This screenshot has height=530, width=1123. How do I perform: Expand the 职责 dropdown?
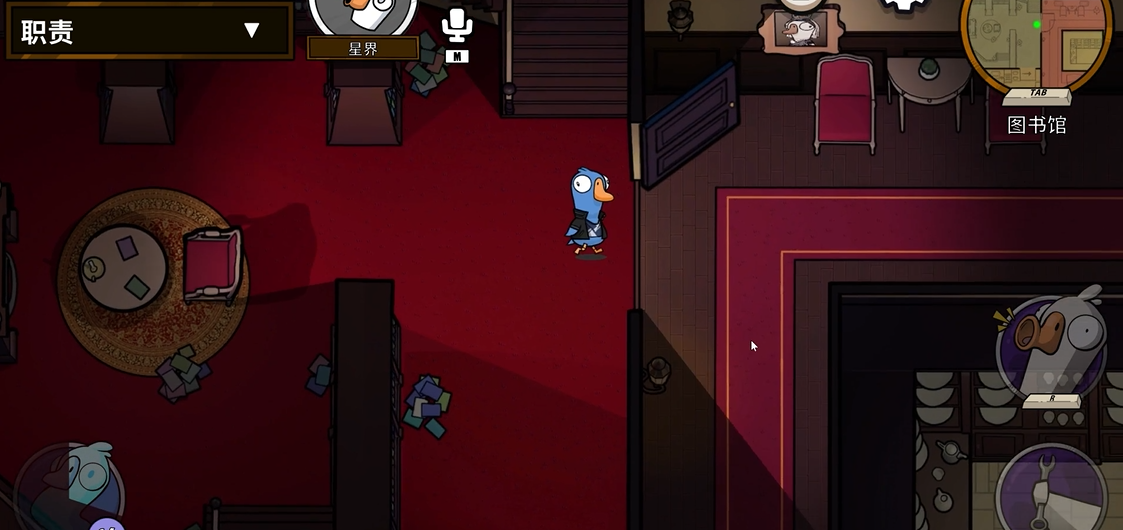(x=251, y=31)
